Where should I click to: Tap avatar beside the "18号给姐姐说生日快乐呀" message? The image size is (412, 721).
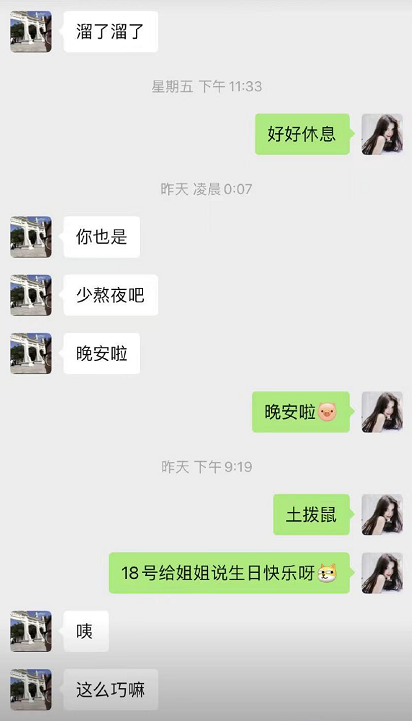(x=382, y=573)
